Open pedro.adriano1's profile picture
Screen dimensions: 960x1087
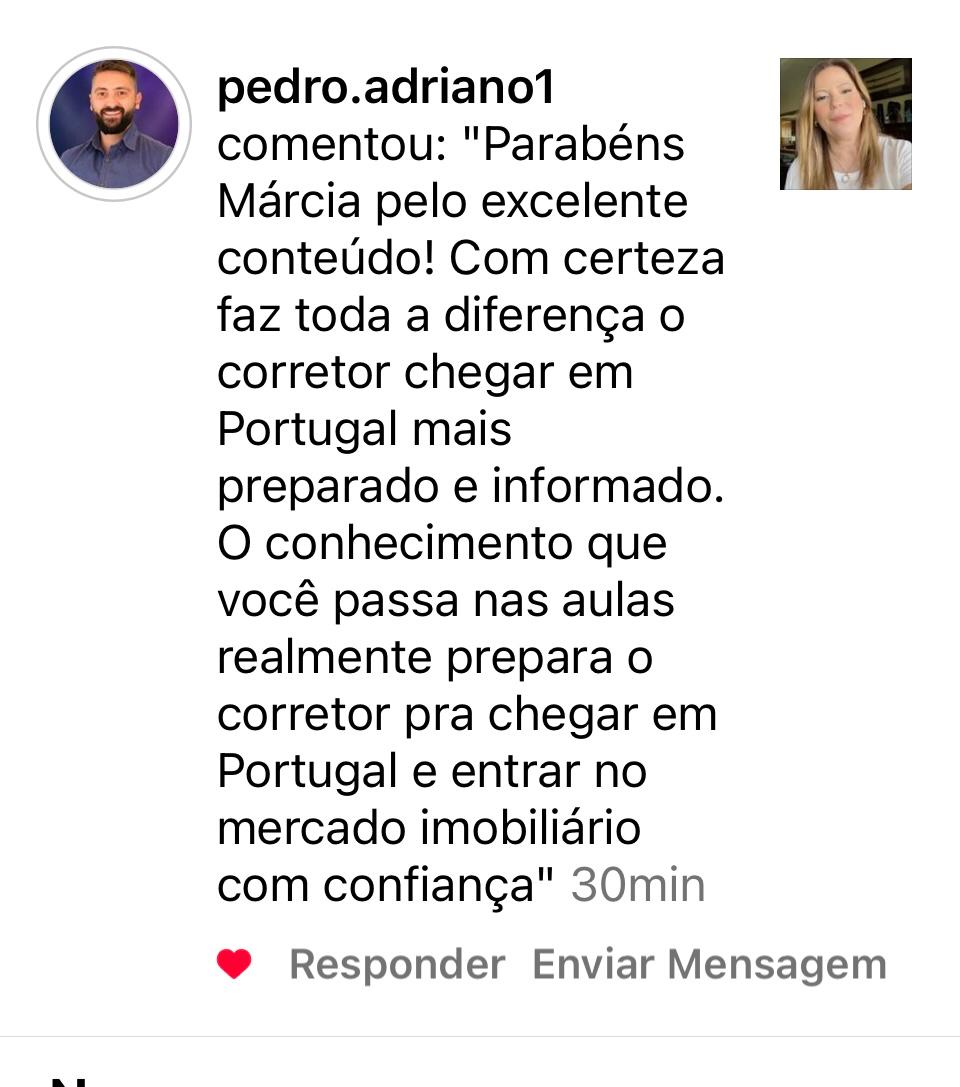click(114, 124)
